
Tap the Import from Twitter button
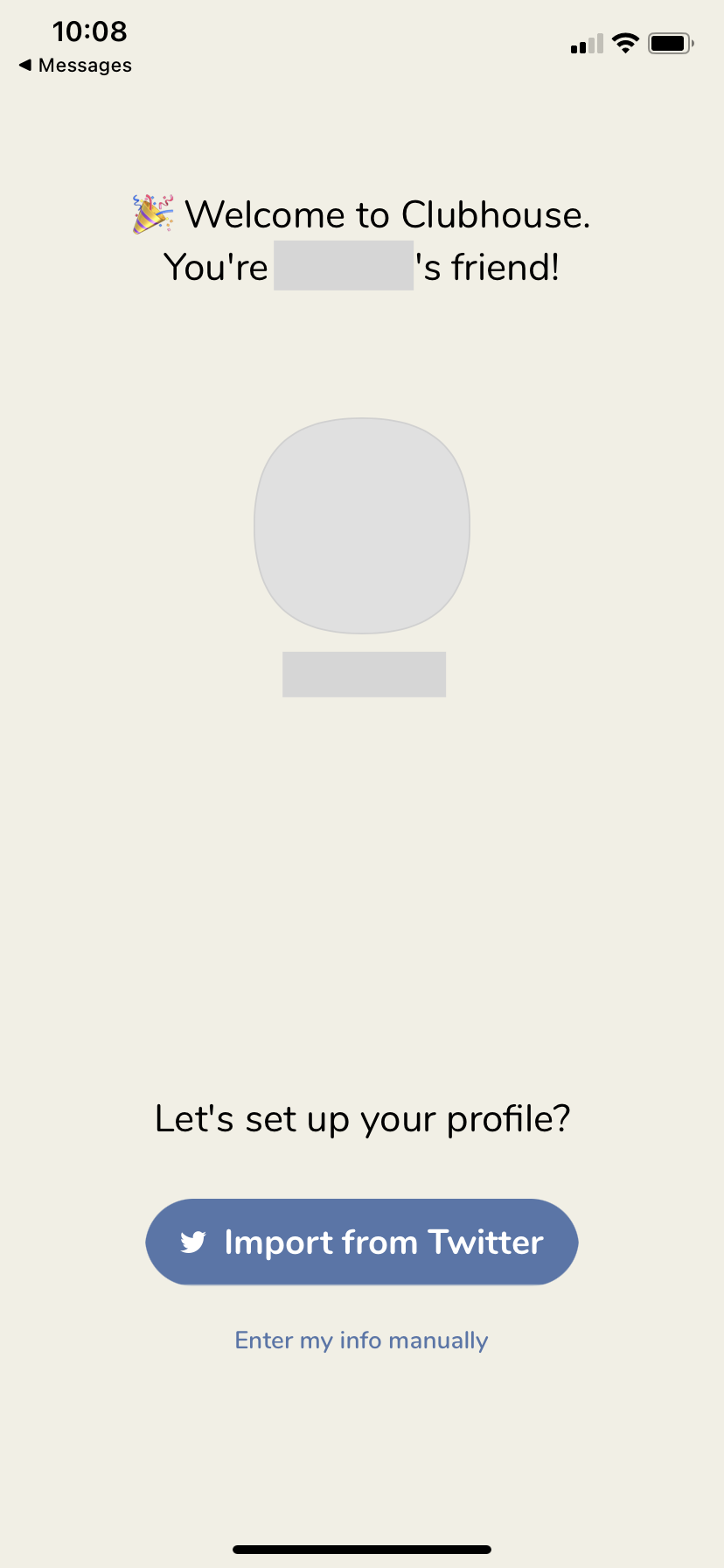(361, 1242)
